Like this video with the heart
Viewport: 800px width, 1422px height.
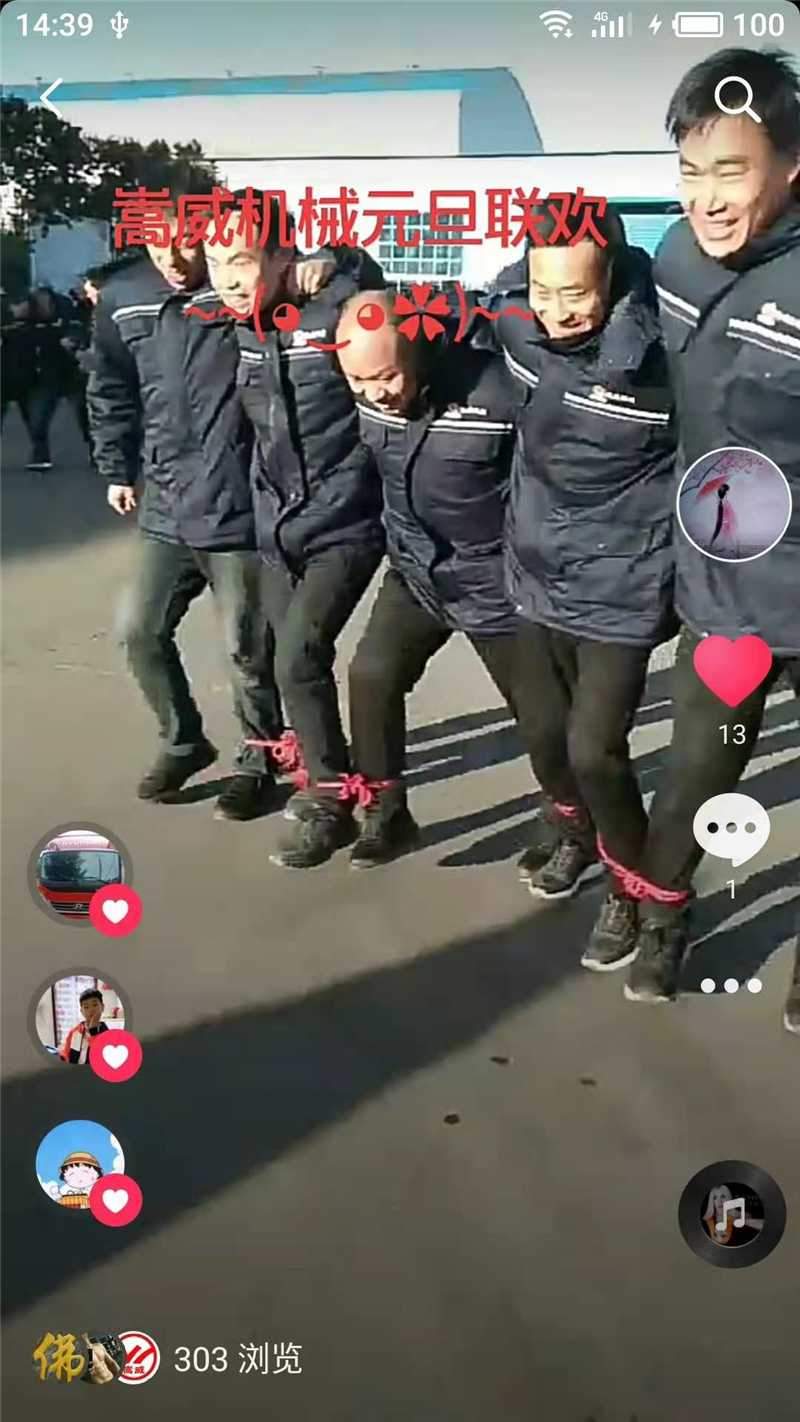click(732, 671)
